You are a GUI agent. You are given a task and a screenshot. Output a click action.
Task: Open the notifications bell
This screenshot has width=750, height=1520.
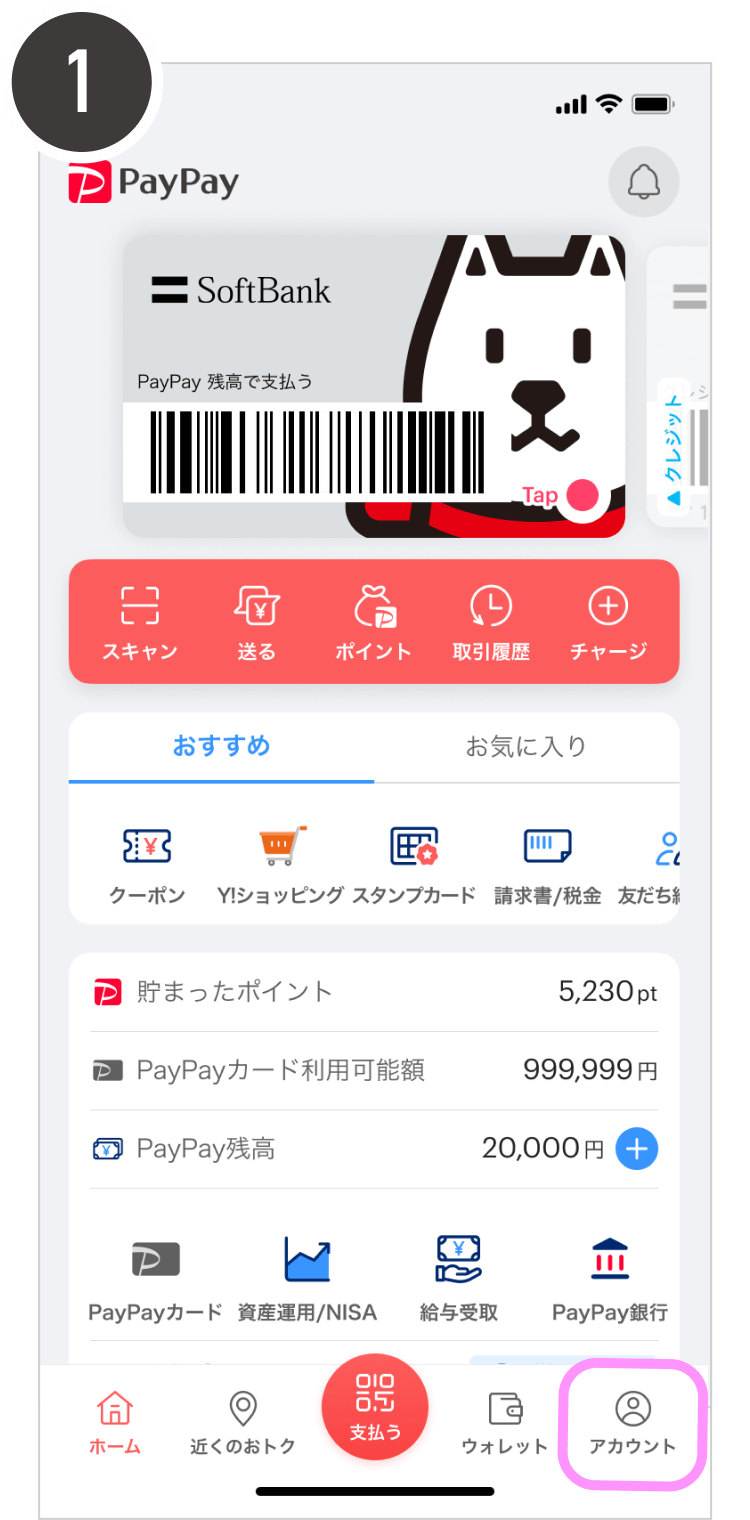pyautogui.click(x=643, y=182)
